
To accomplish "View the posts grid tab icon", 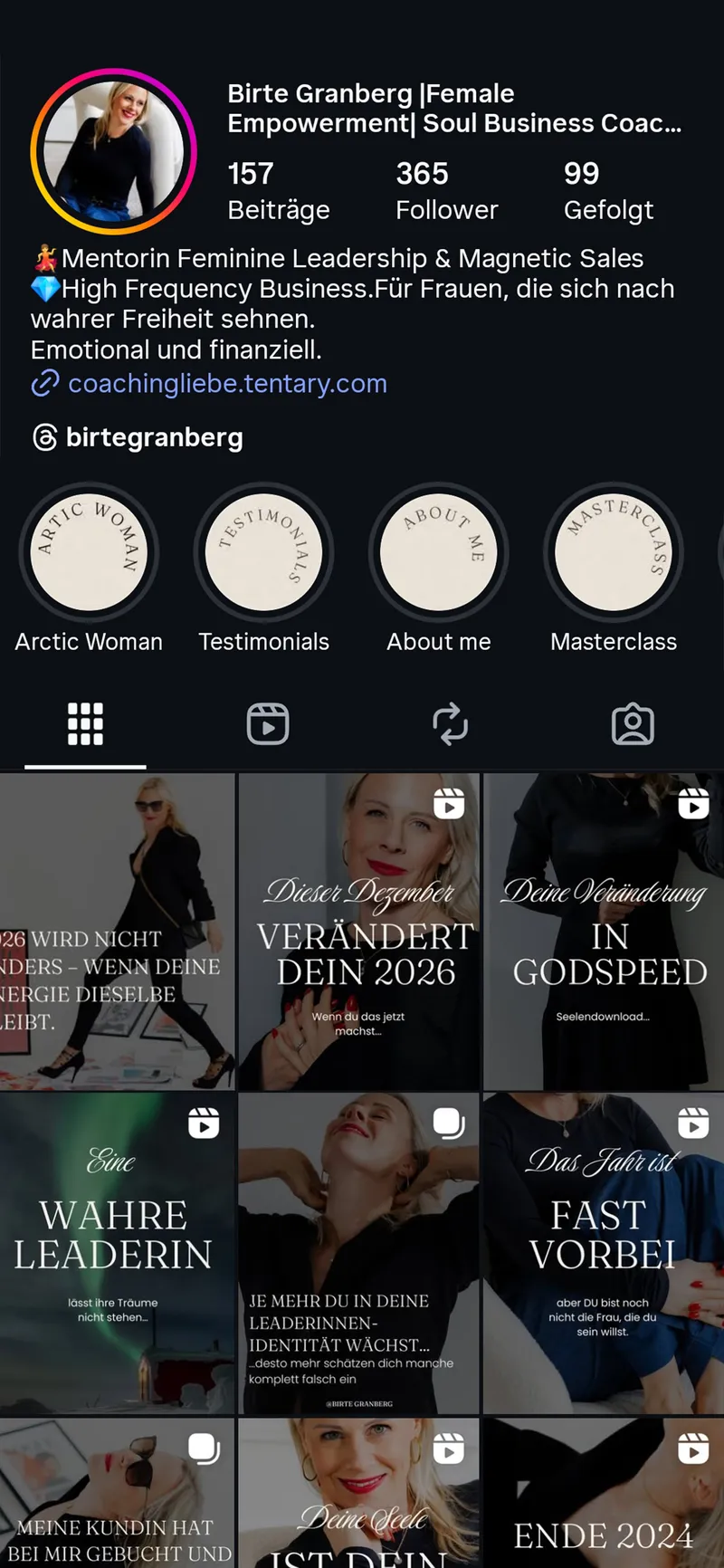I will tap(85, 723).
